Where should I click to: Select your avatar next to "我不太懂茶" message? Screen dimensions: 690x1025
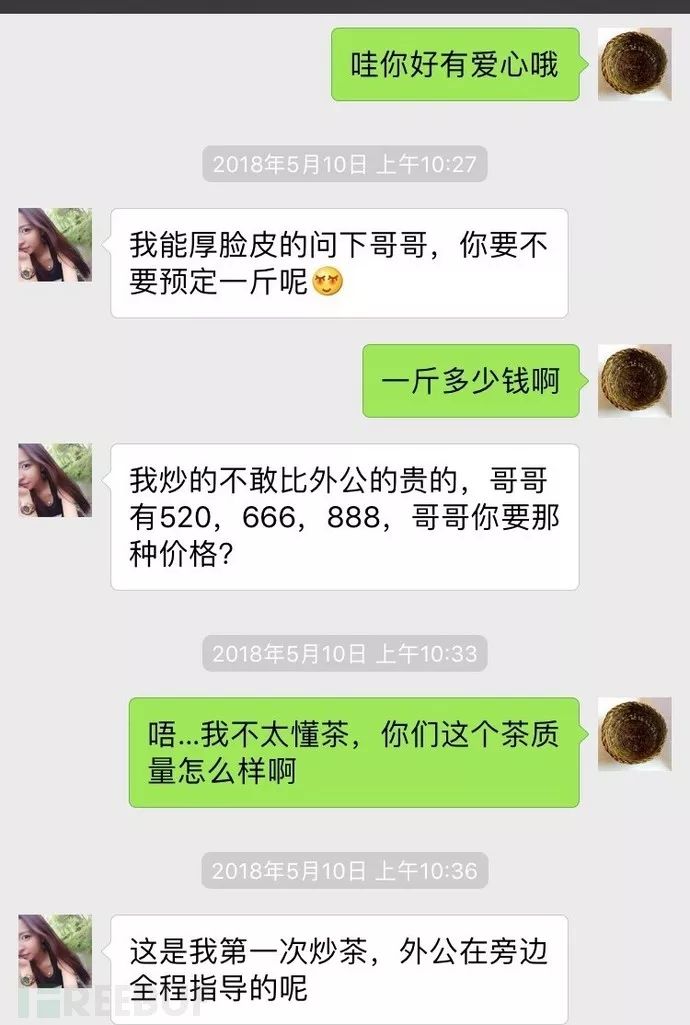[x=634, y=734]
